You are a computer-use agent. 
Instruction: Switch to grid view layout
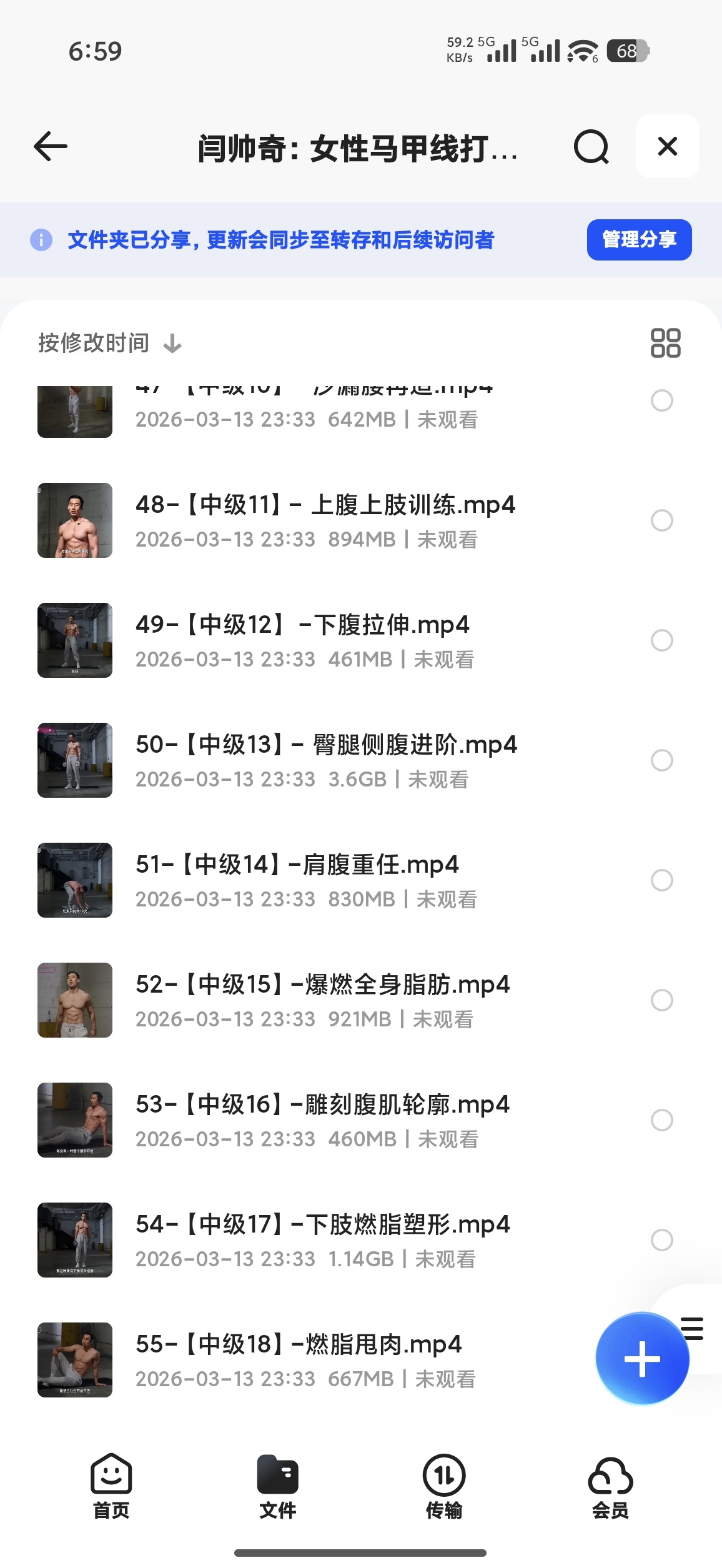pos(665,343)
